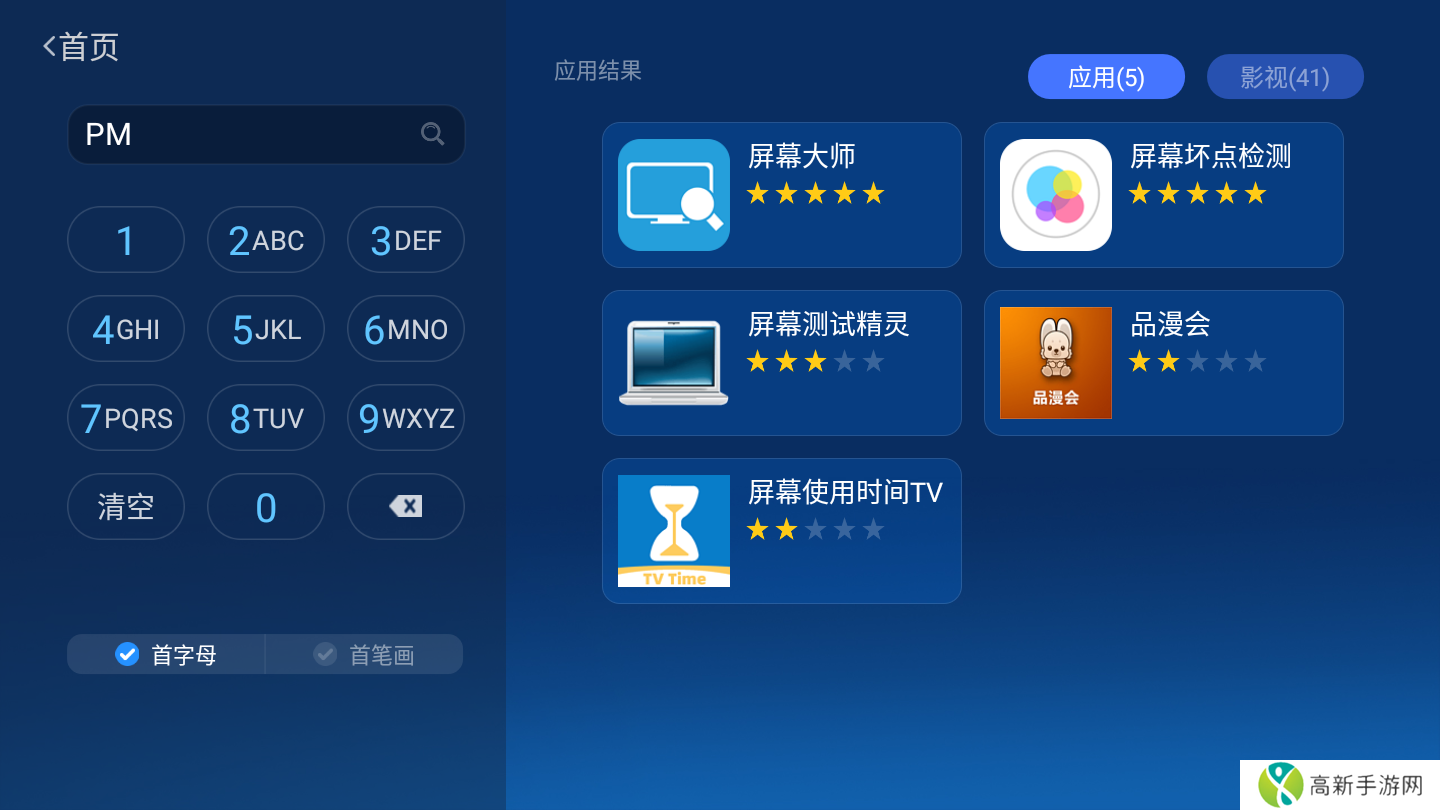Open the 屏幕大师 app card
Image resolution: width=1440 pixels, height=810 pixels.
pos(781,195)
